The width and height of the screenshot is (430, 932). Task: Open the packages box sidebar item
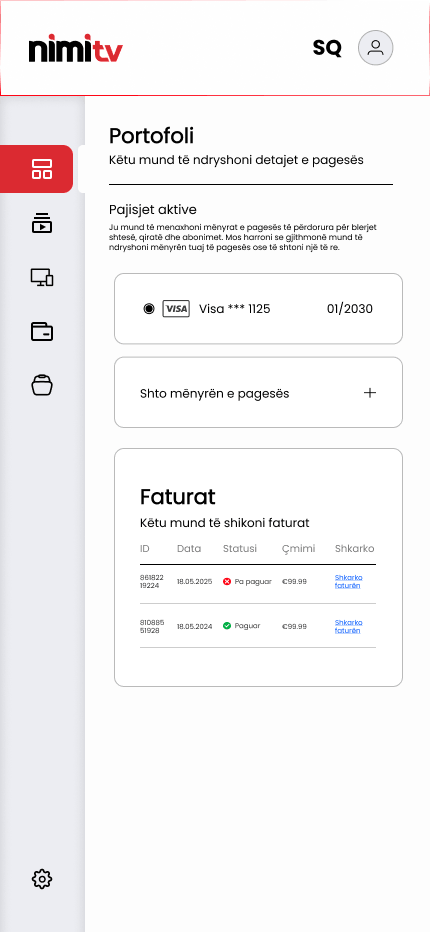click(42, 385)
